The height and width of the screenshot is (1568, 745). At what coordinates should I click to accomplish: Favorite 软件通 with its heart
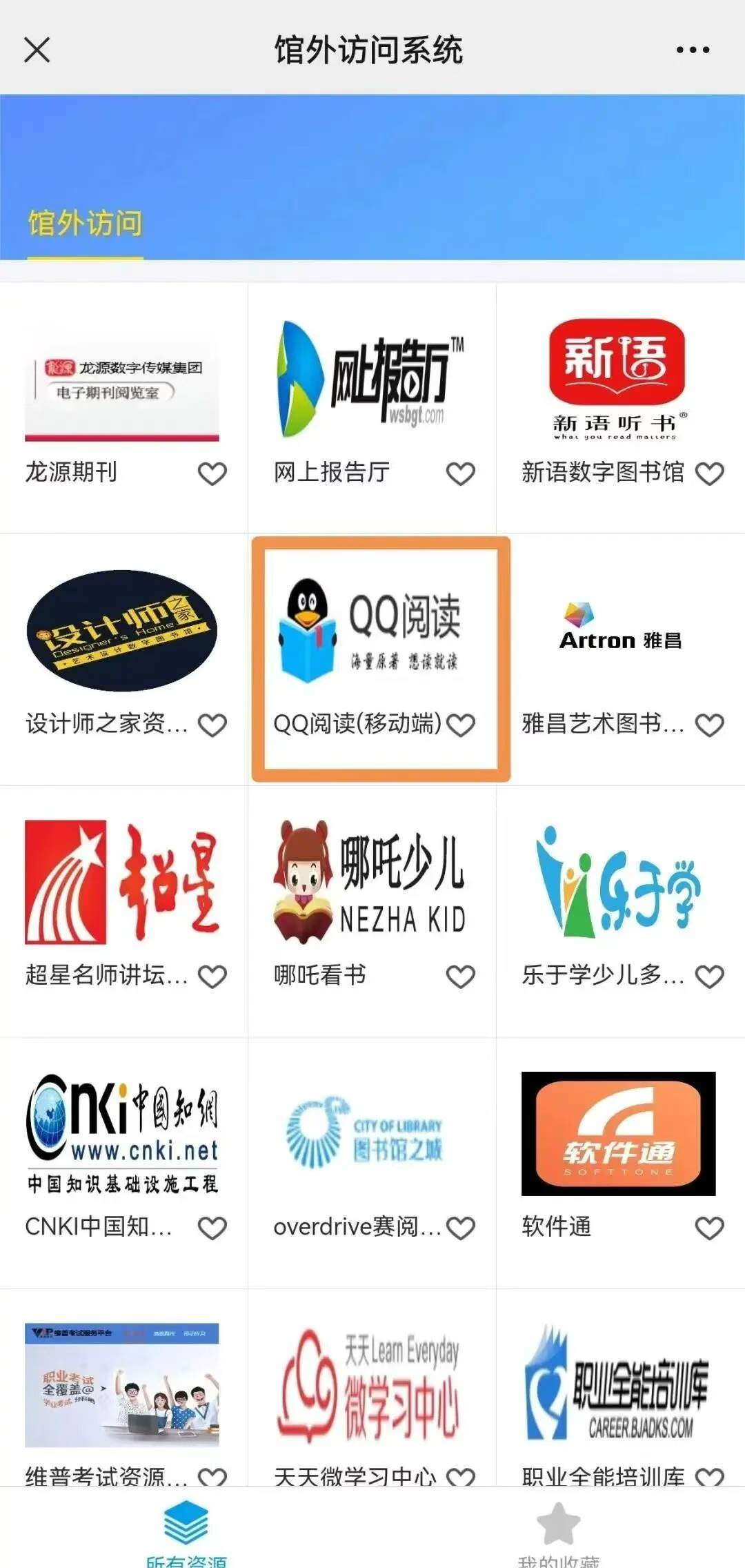coord(709,1228)
